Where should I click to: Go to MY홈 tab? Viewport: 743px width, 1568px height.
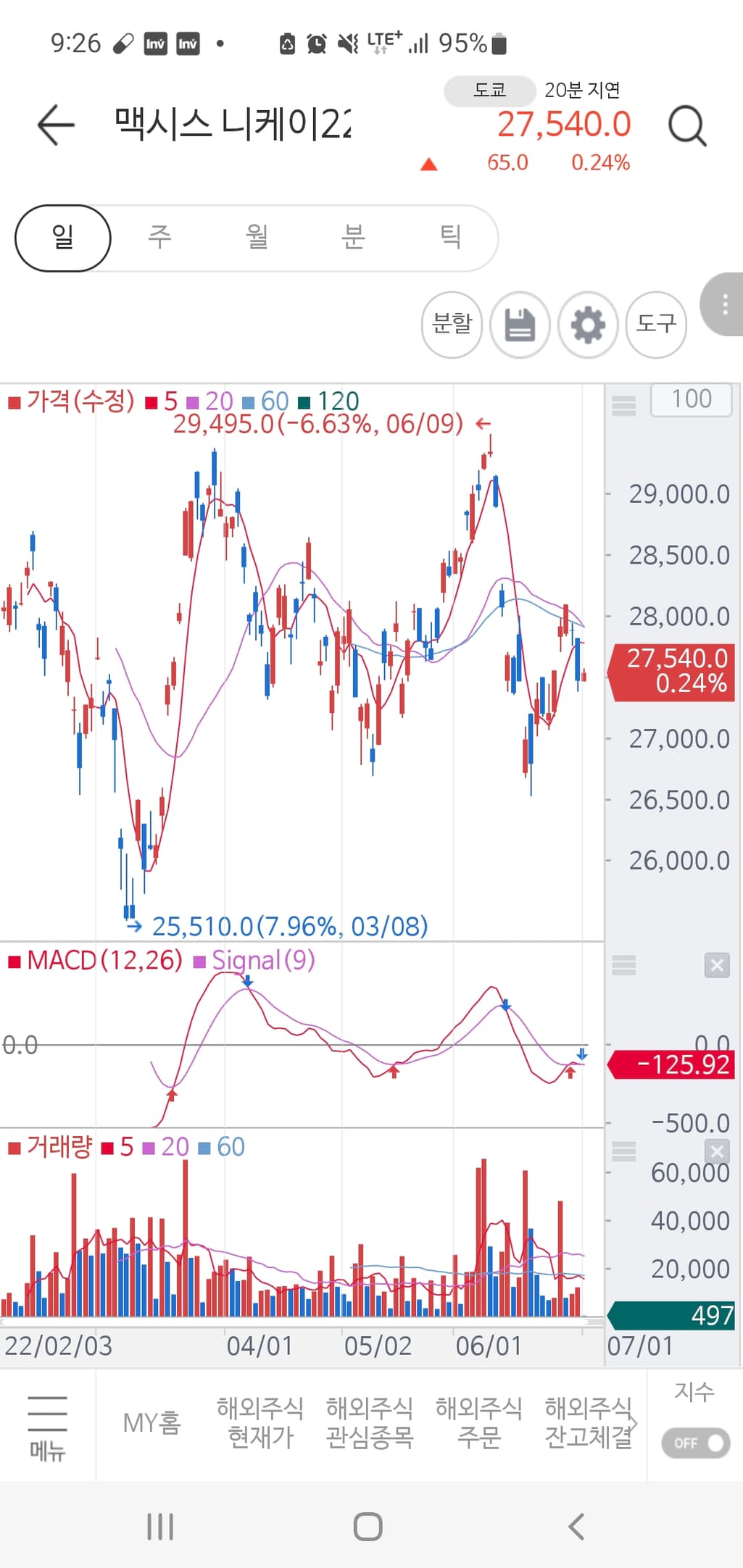click(x=151, y=1423)
